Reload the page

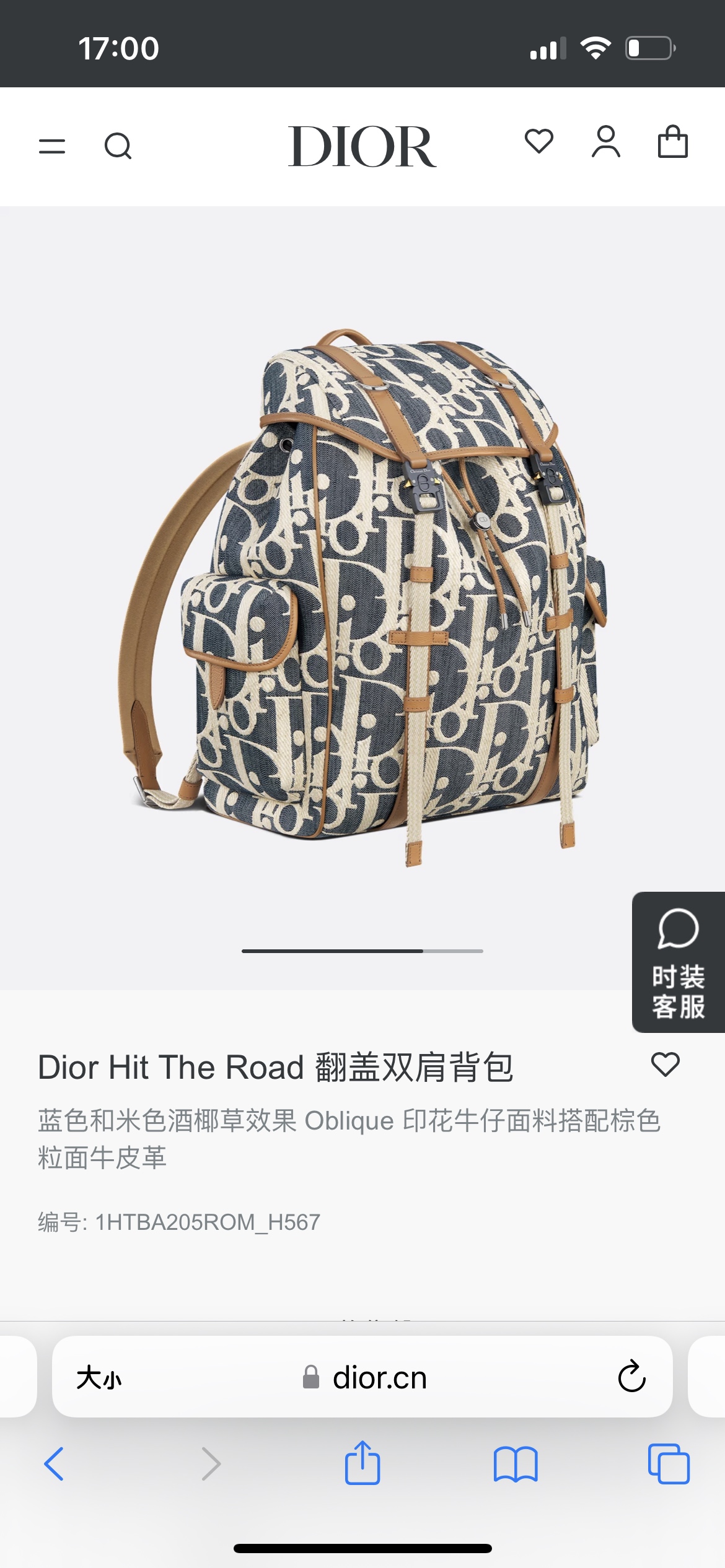tap(631, 1377)
